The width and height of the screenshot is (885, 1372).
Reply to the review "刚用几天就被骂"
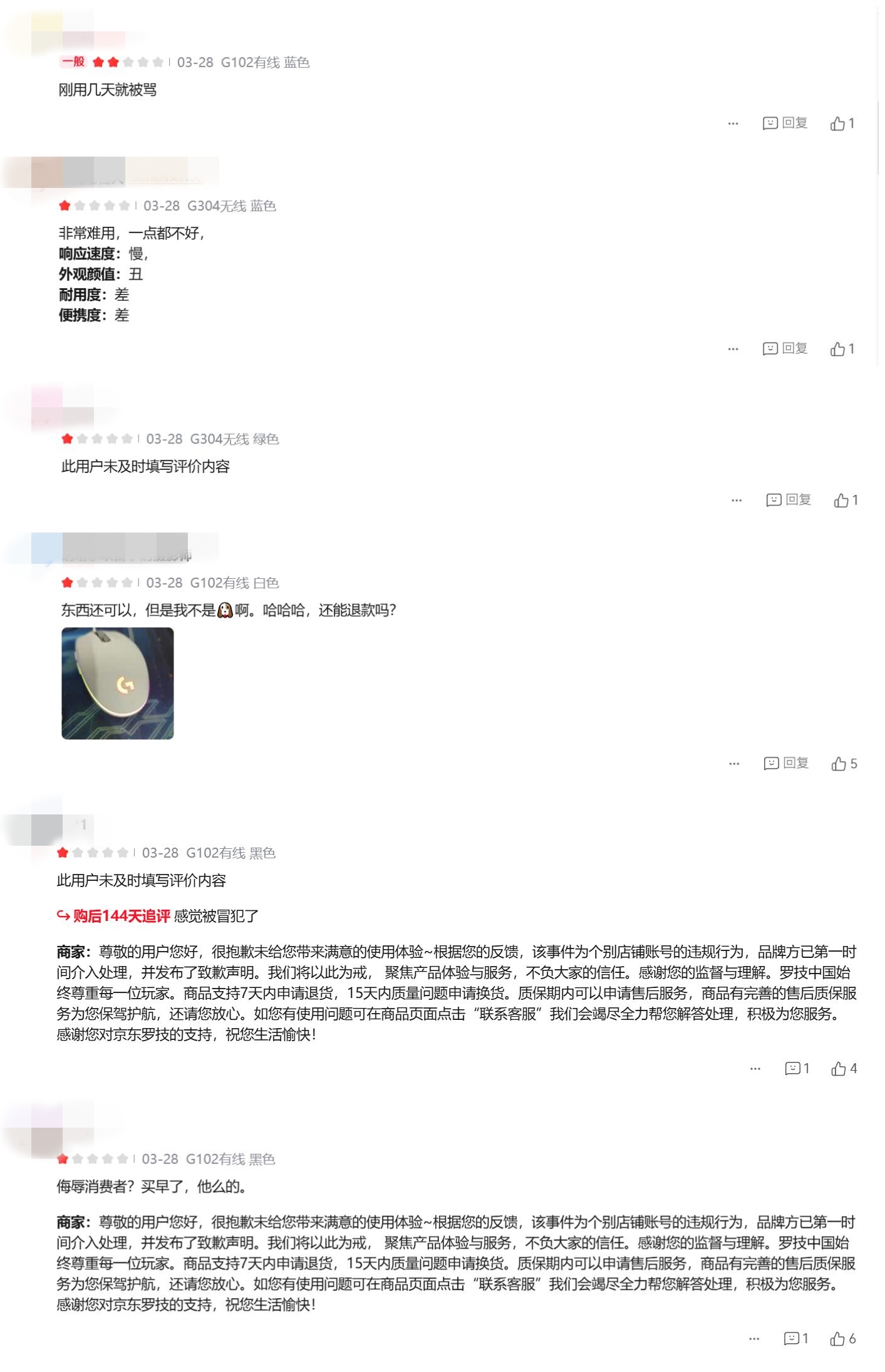[784, 123]
